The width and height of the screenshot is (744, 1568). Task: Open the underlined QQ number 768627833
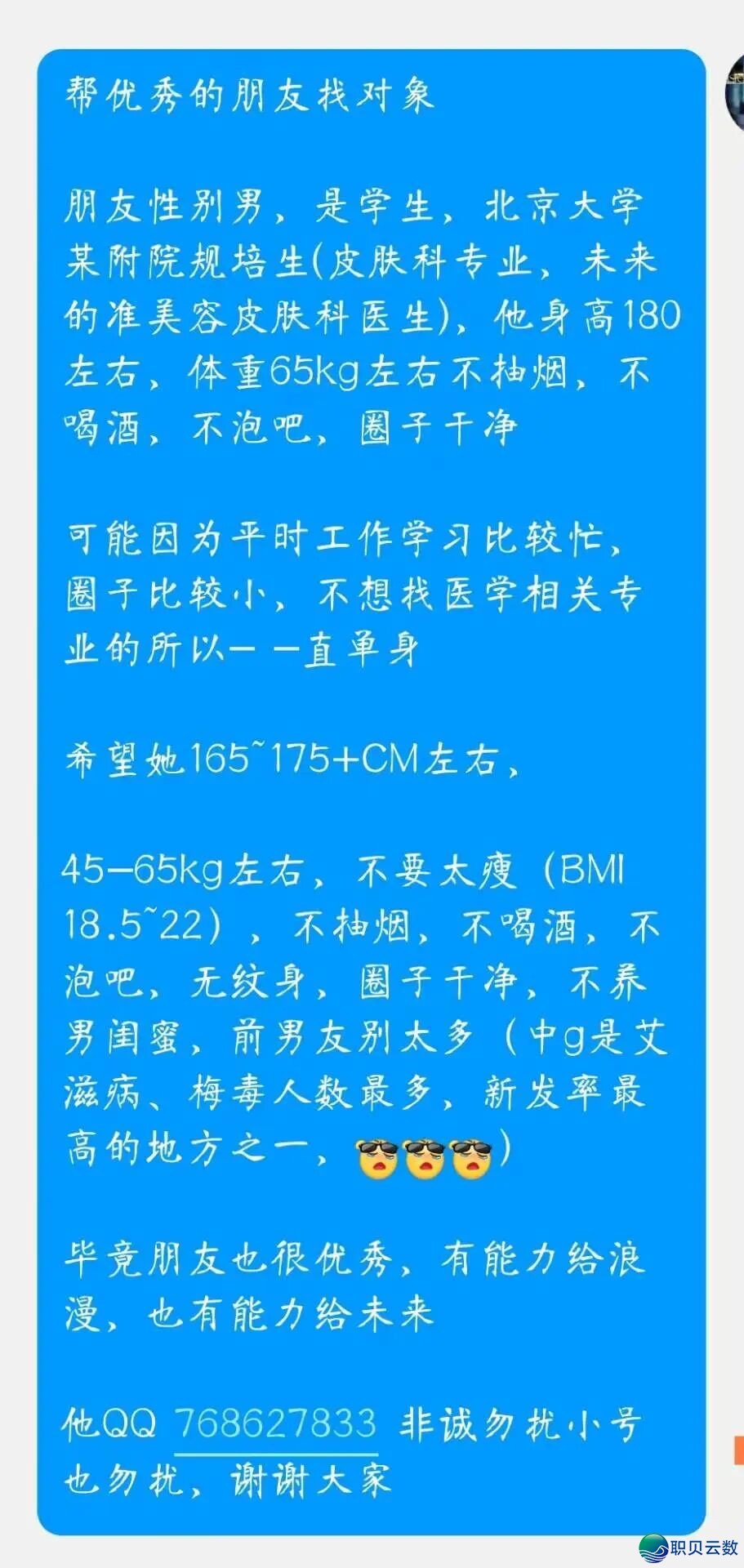275,1423
